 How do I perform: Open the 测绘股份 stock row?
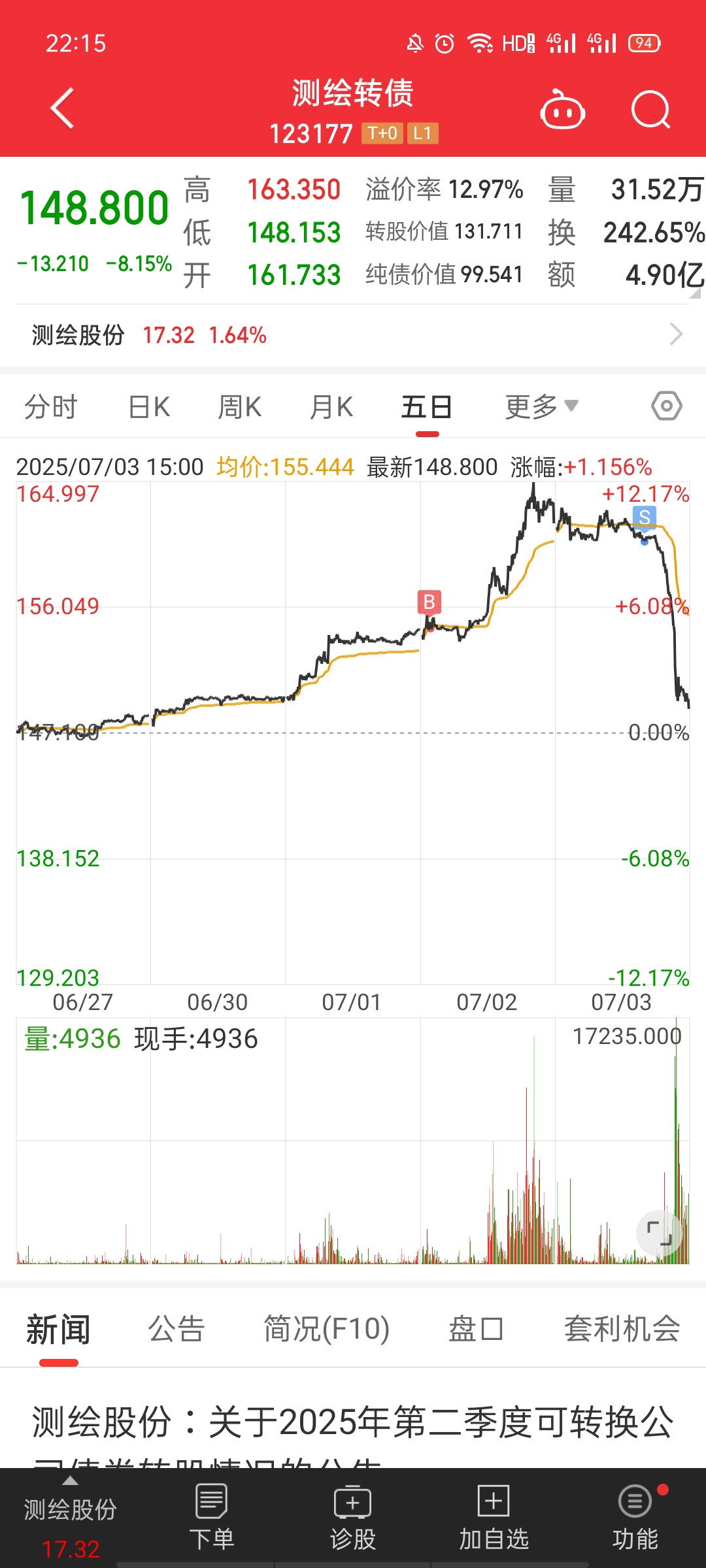[x=353, y=335]
